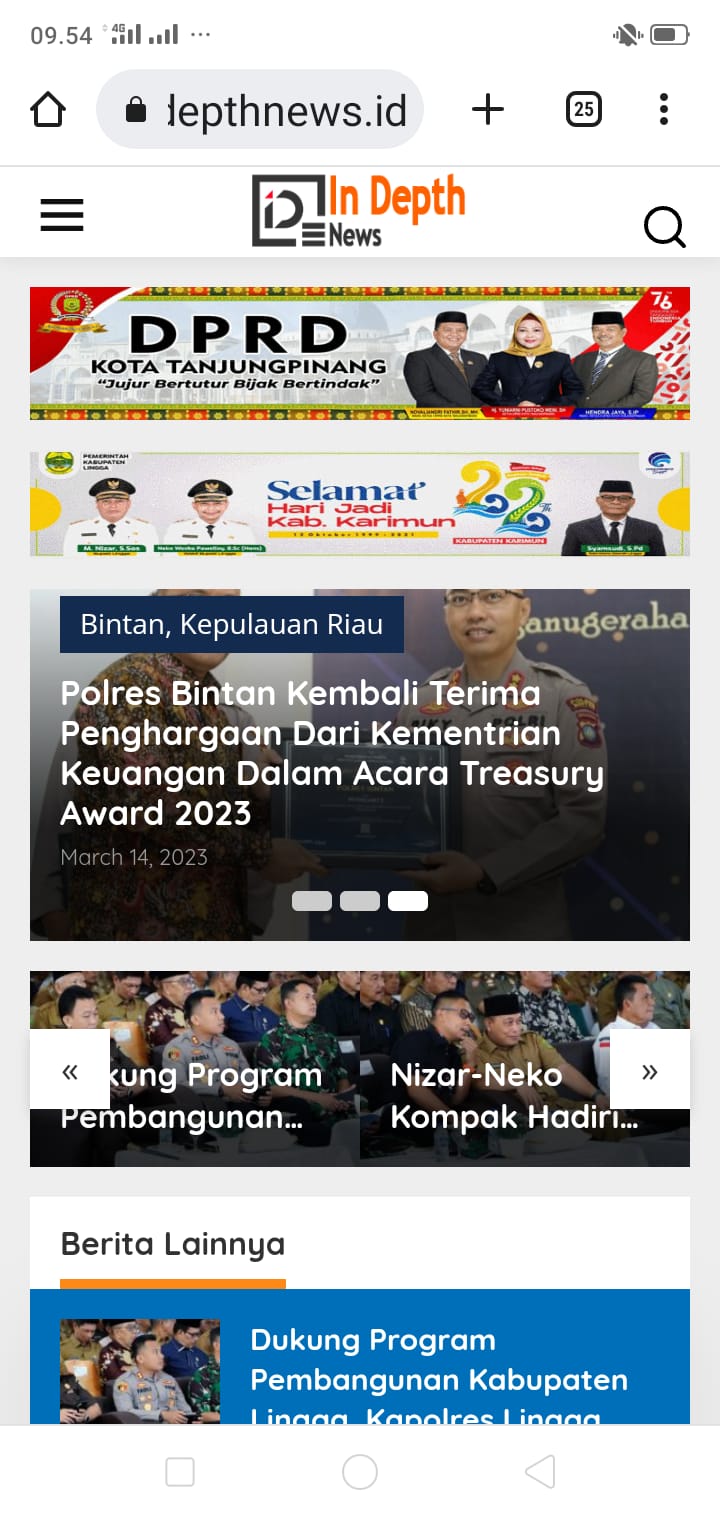Screen dimensions: 720x1520
Task: Open the Nizar-Neko Kompak Hadiri carousel card
Action: tap(525, 1069)
